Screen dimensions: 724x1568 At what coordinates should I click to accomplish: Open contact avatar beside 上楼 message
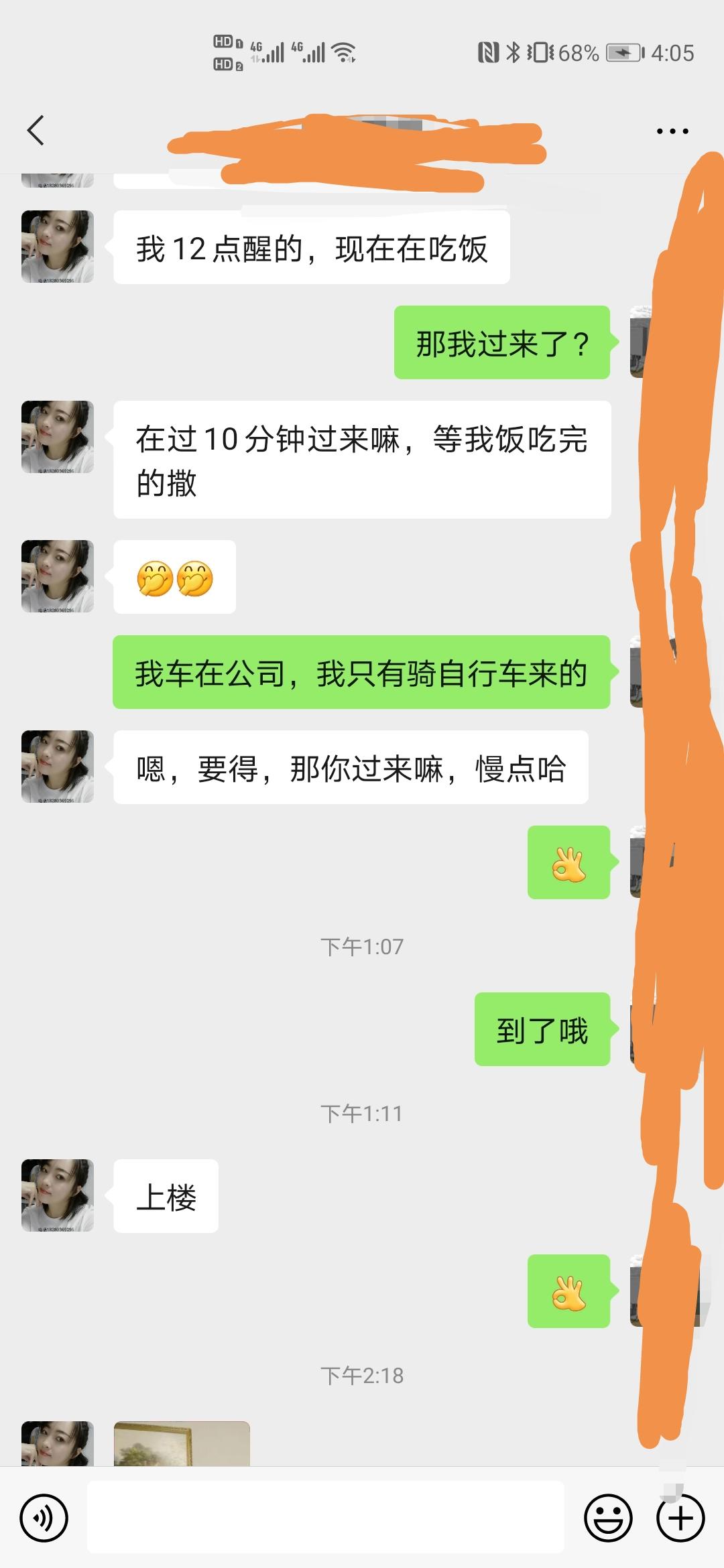click(x=58, y=1195)
